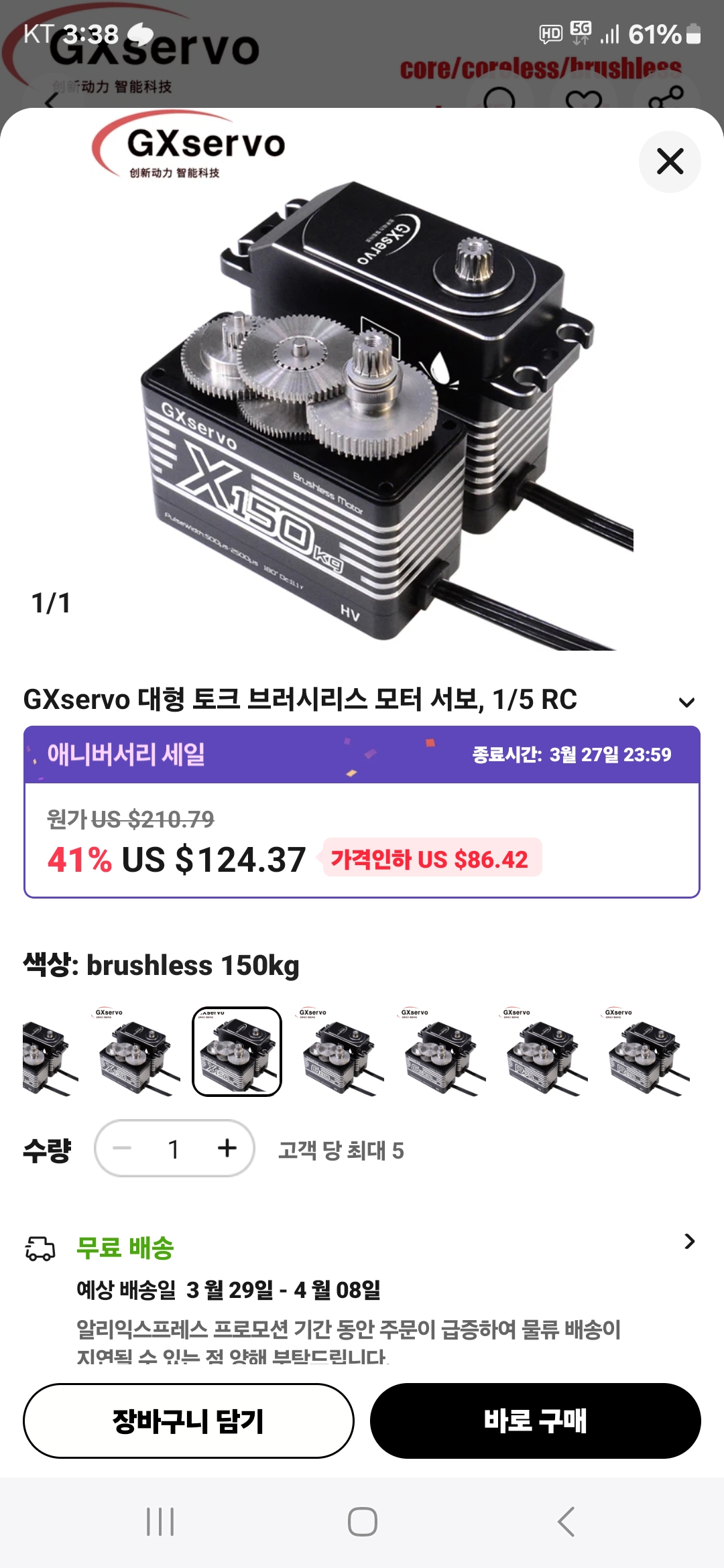Buy now with 바로 구매 button

(x=535, y=1421)
